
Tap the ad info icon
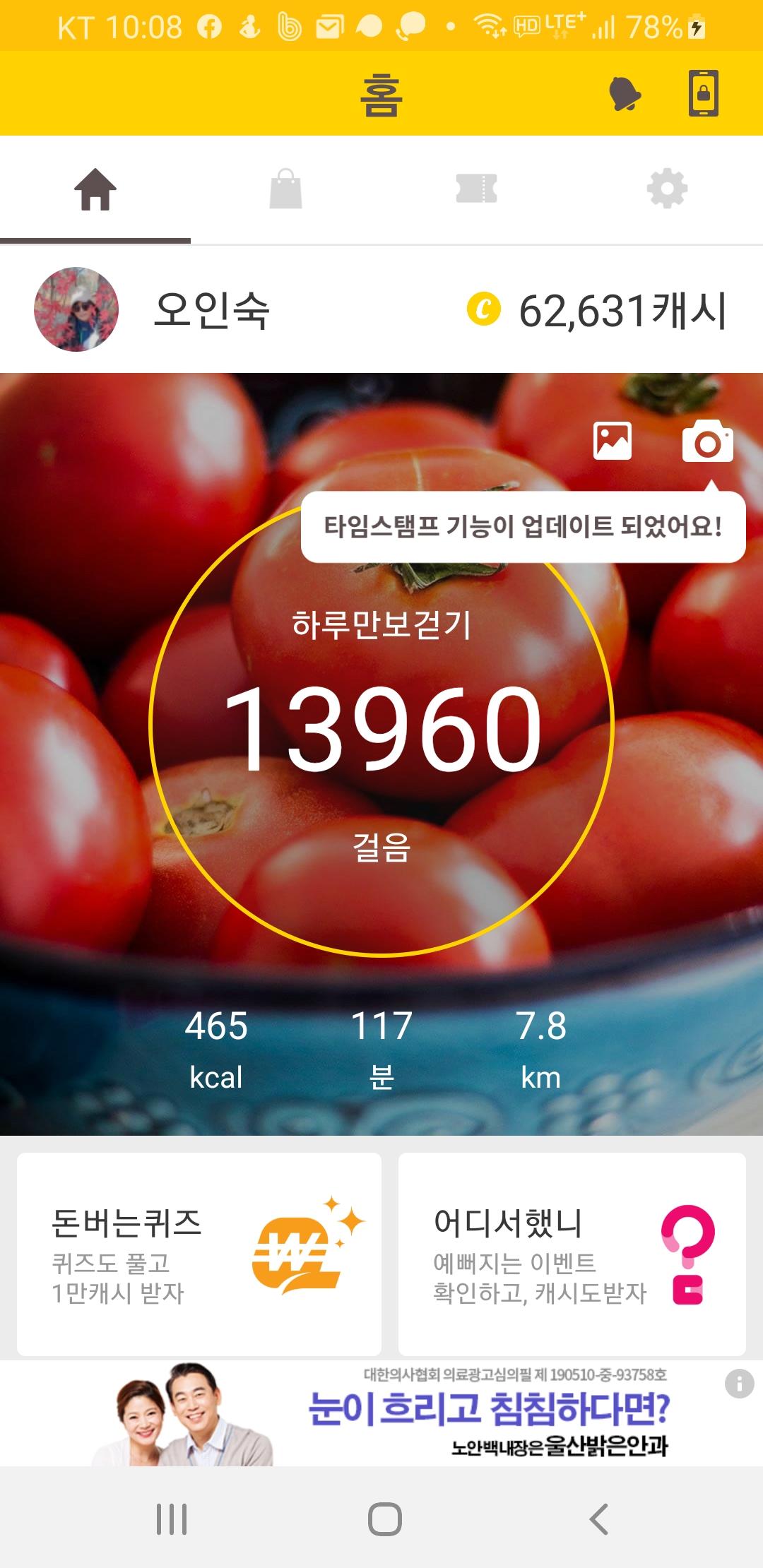pyautogui.click(x=739, y=1383)
